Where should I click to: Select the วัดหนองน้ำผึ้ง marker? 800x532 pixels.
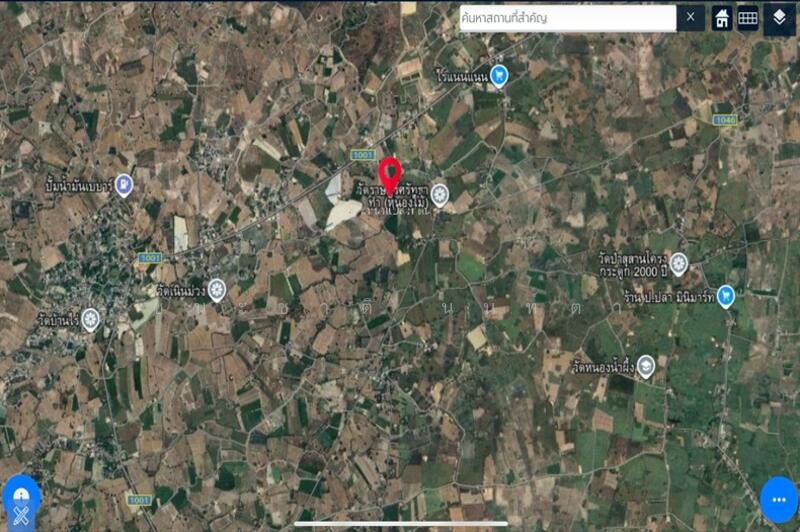[x=646, y=367]
